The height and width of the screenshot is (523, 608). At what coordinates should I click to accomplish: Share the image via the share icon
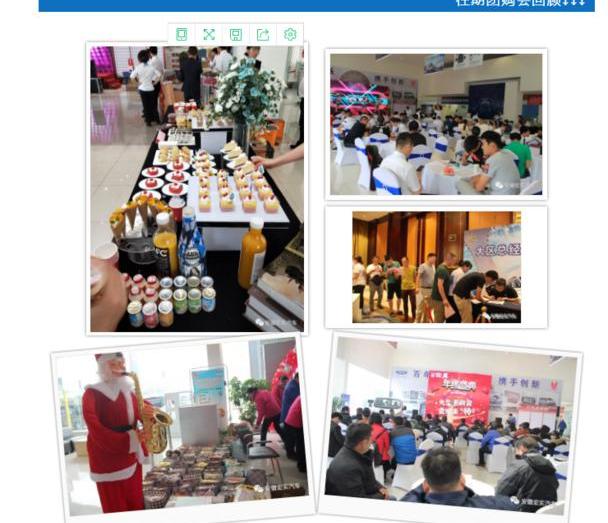263,34
